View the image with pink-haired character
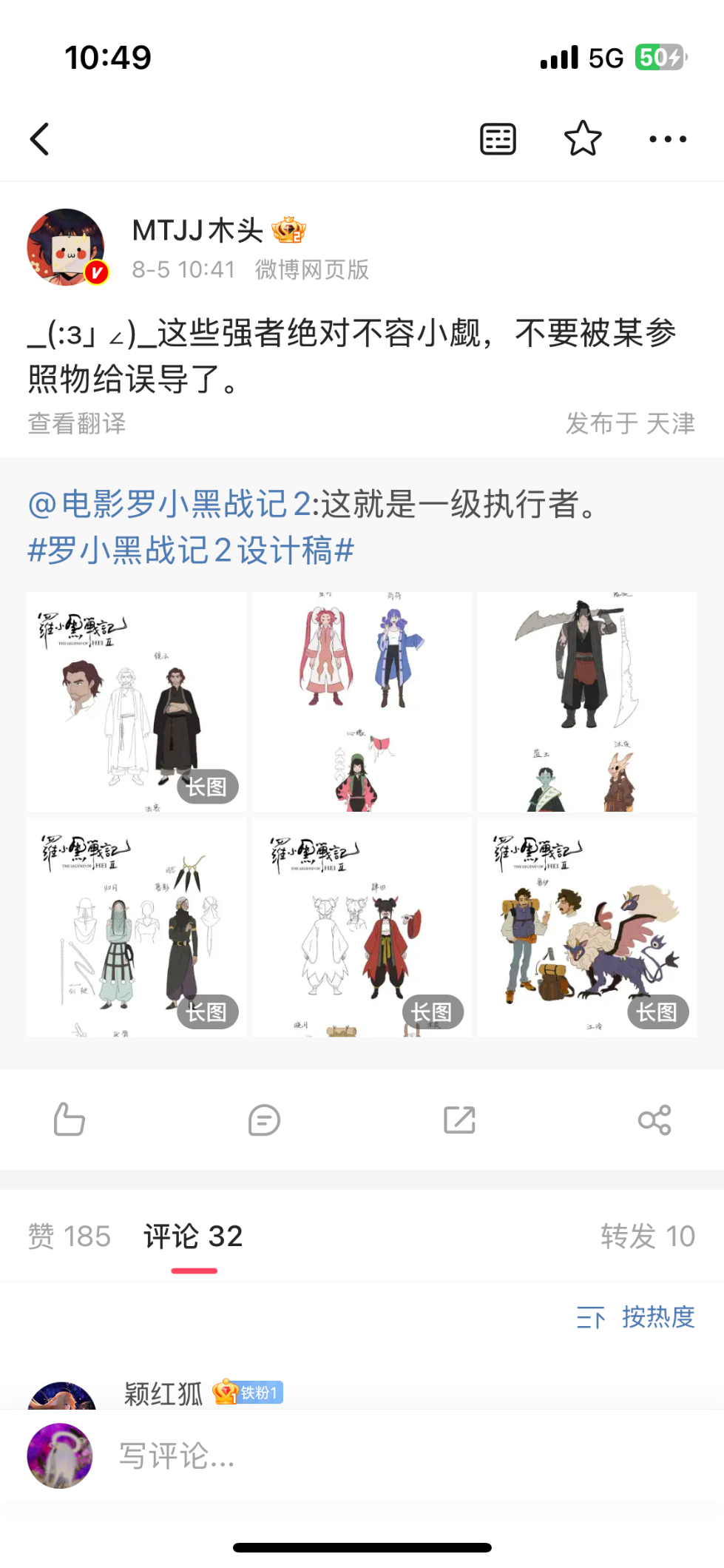Image resolution: width=724 pixels, height=1568 pixels. click(x=362, y=701)
